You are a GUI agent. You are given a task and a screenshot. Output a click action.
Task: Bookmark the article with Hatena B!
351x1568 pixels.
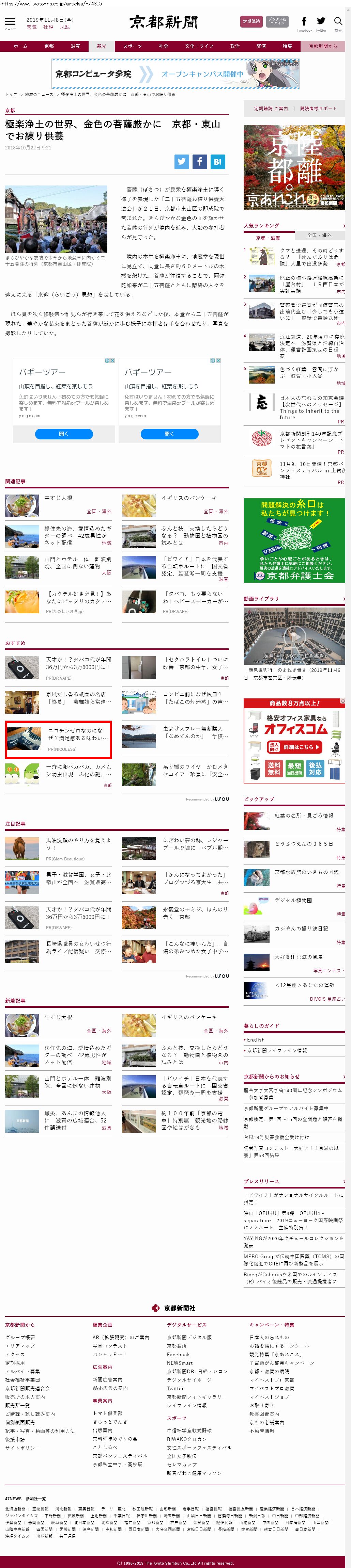[217, 161]
